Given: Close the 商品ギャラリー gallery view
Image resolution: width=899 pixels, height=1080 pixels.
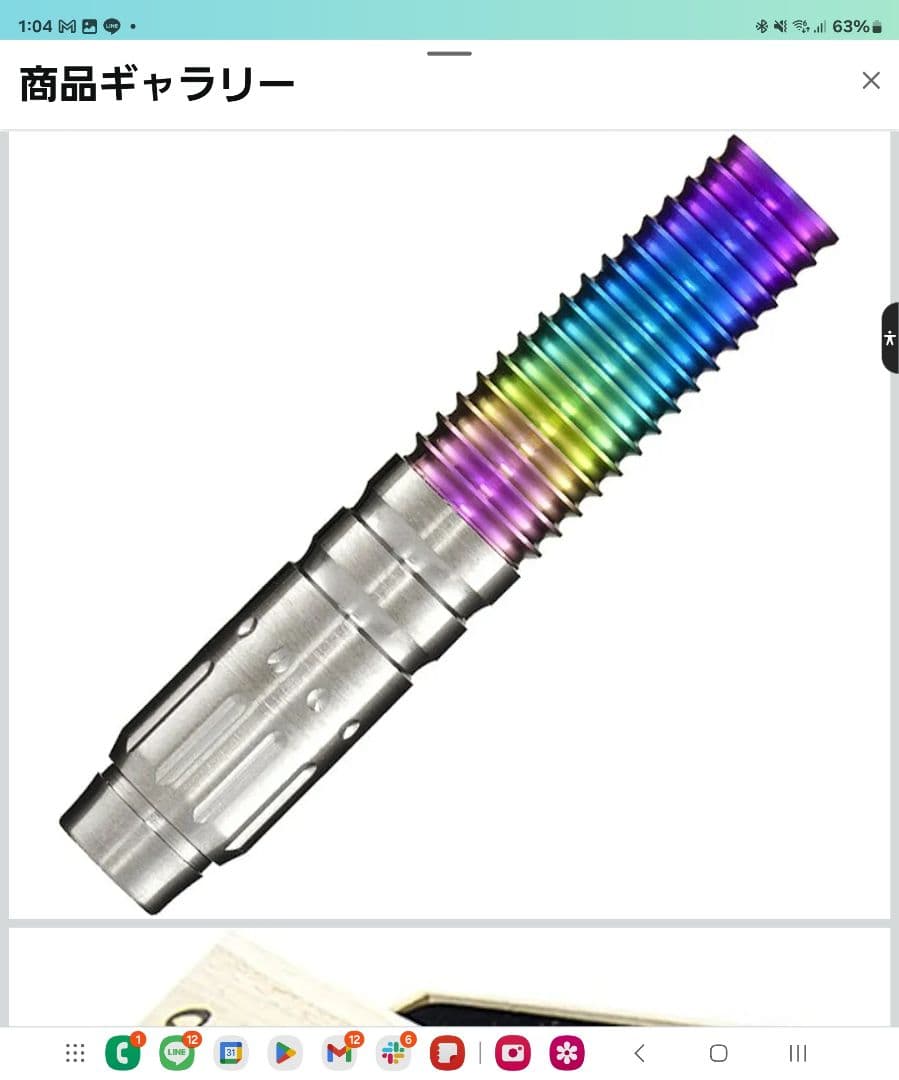Looking at the screenshot, I should (x=871, y=80).
